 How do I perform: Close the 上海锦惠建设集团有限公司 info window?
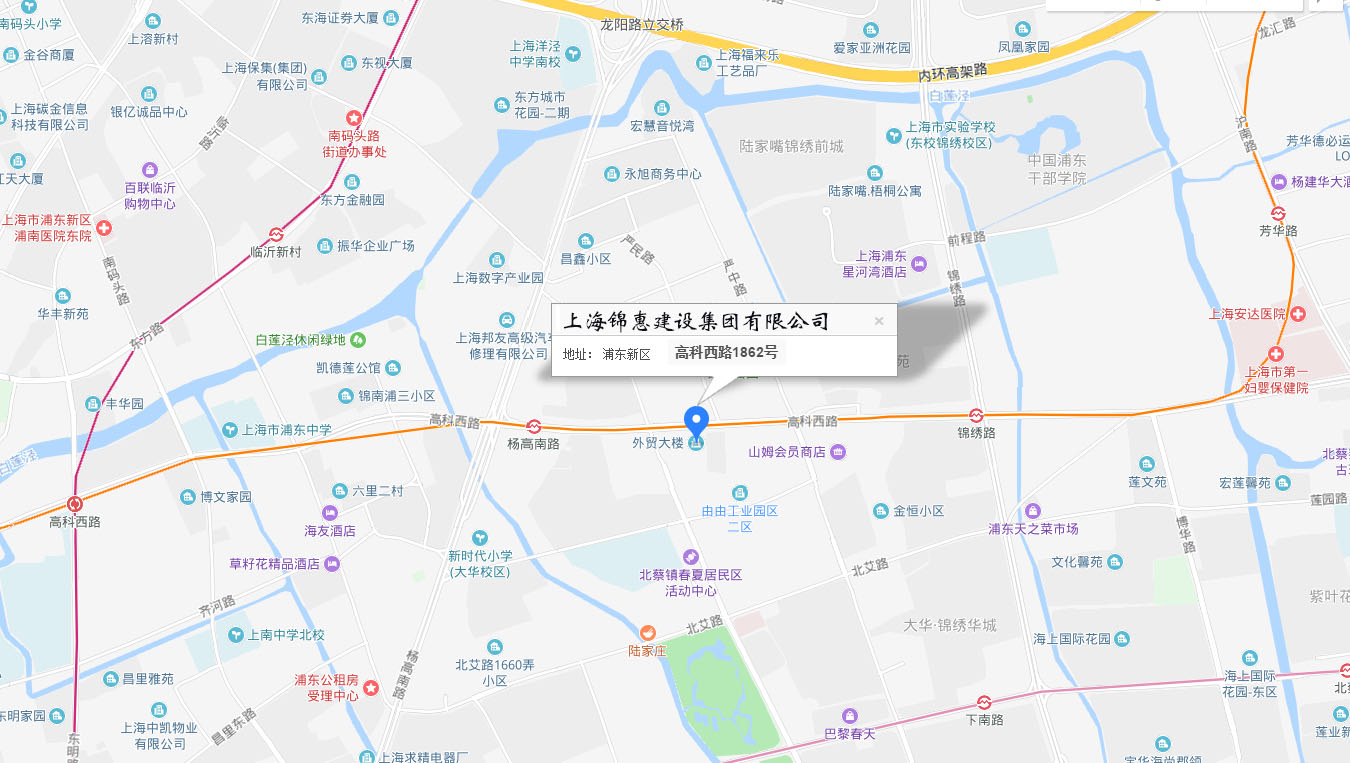(879, 321)
